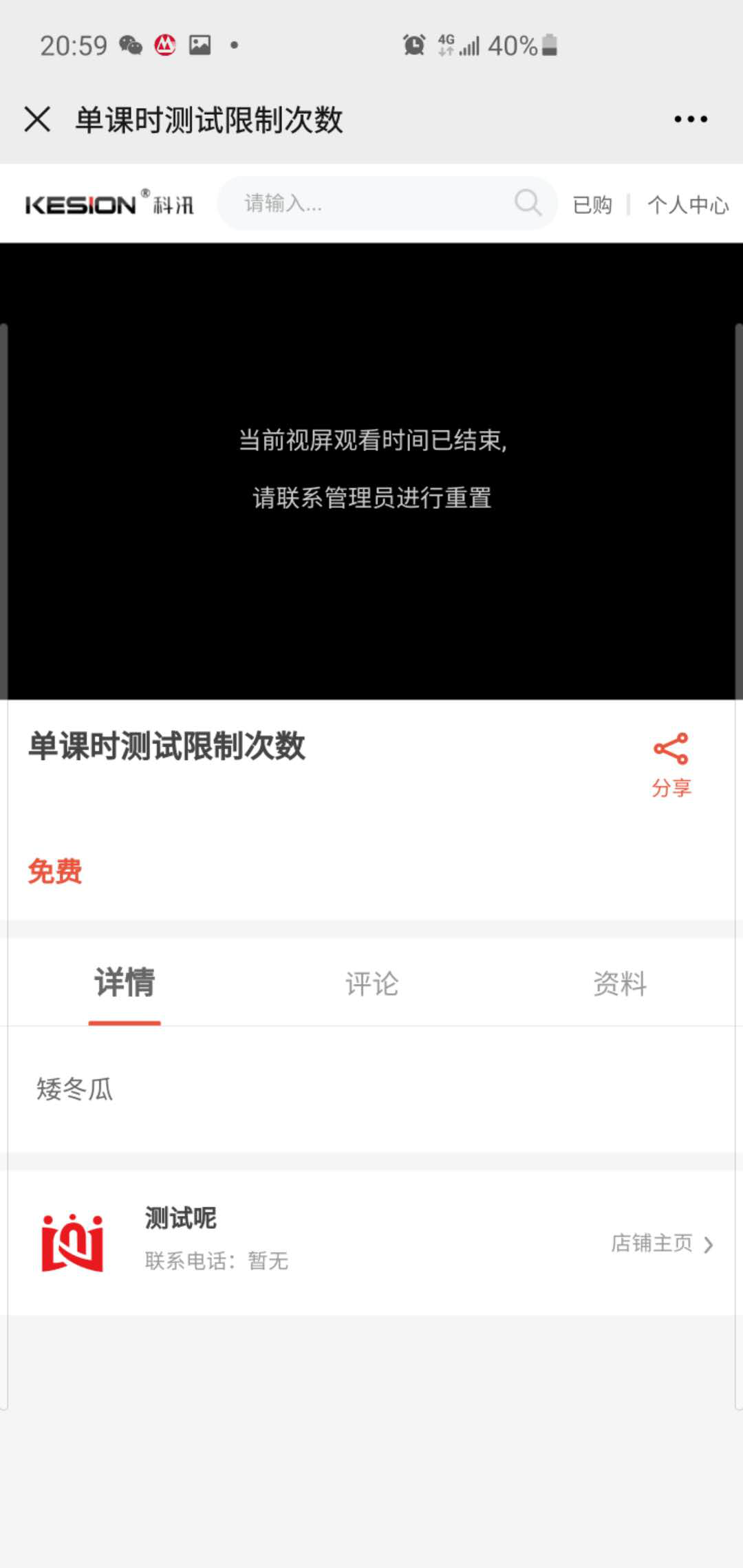The width and height of the screenshot is (743, 1568).
Task: Click the shop name 测试呢
Action: 180,1219
